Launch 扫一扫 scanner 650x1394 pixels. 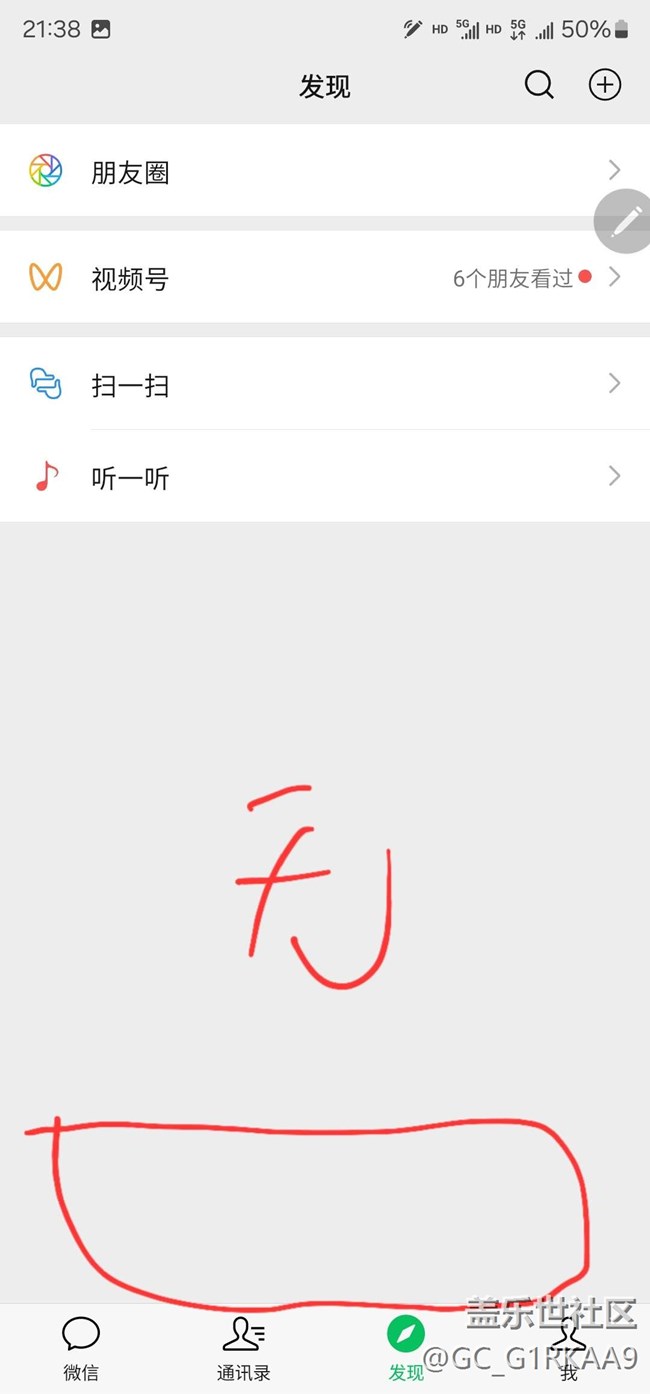(324, 384)
